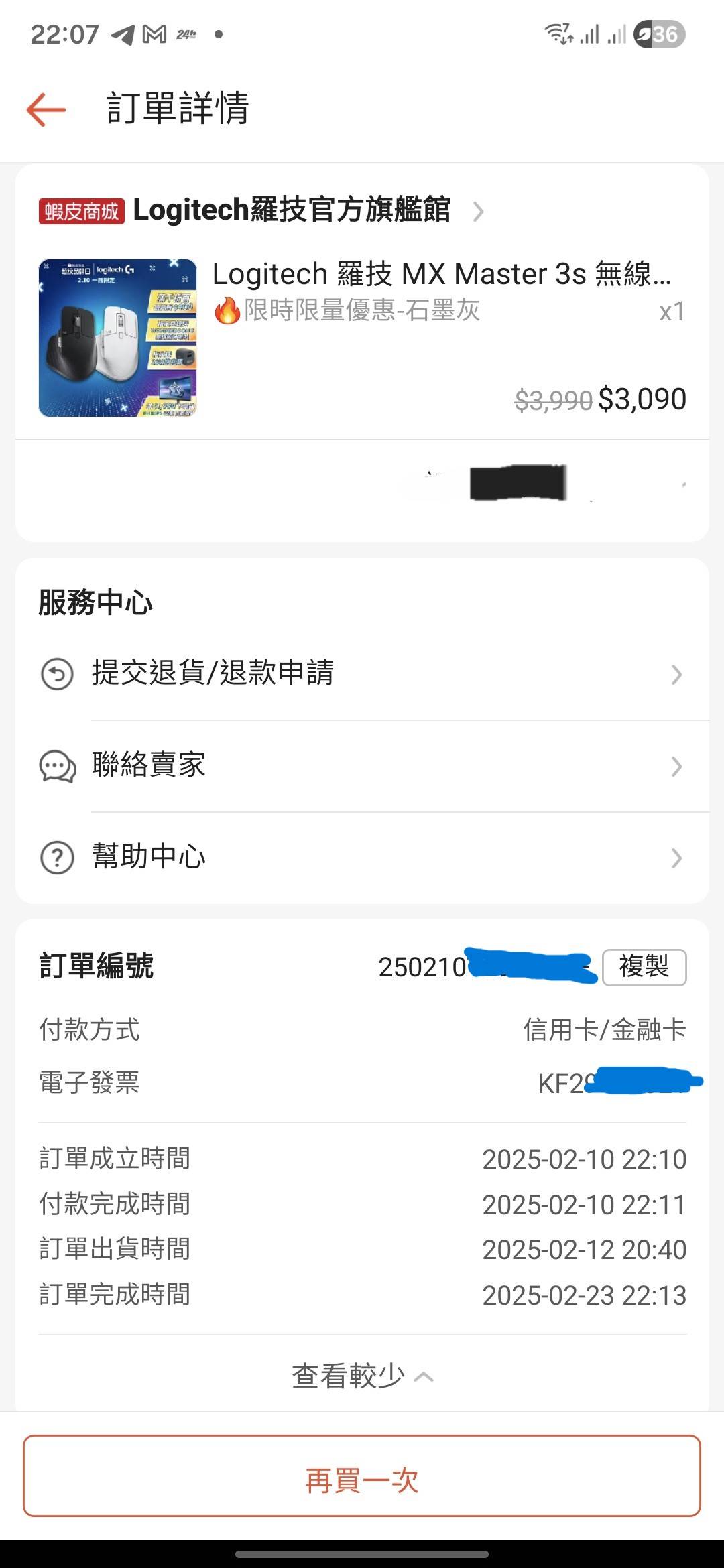Select 聯絡賣家 to chat with seller
The width and height of the screenshot is (724, 1568).
[x=362, y=765]
